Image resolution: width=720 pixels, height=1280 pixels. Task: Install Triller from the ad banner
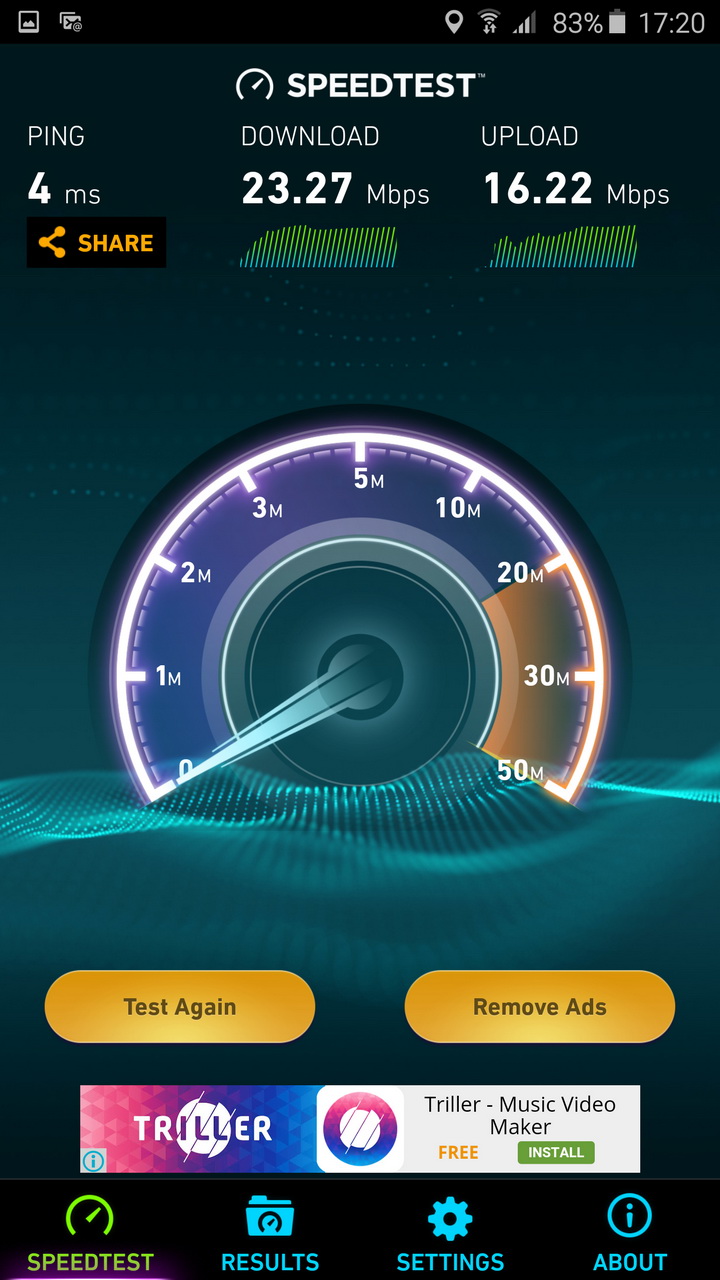point(556,1152)
